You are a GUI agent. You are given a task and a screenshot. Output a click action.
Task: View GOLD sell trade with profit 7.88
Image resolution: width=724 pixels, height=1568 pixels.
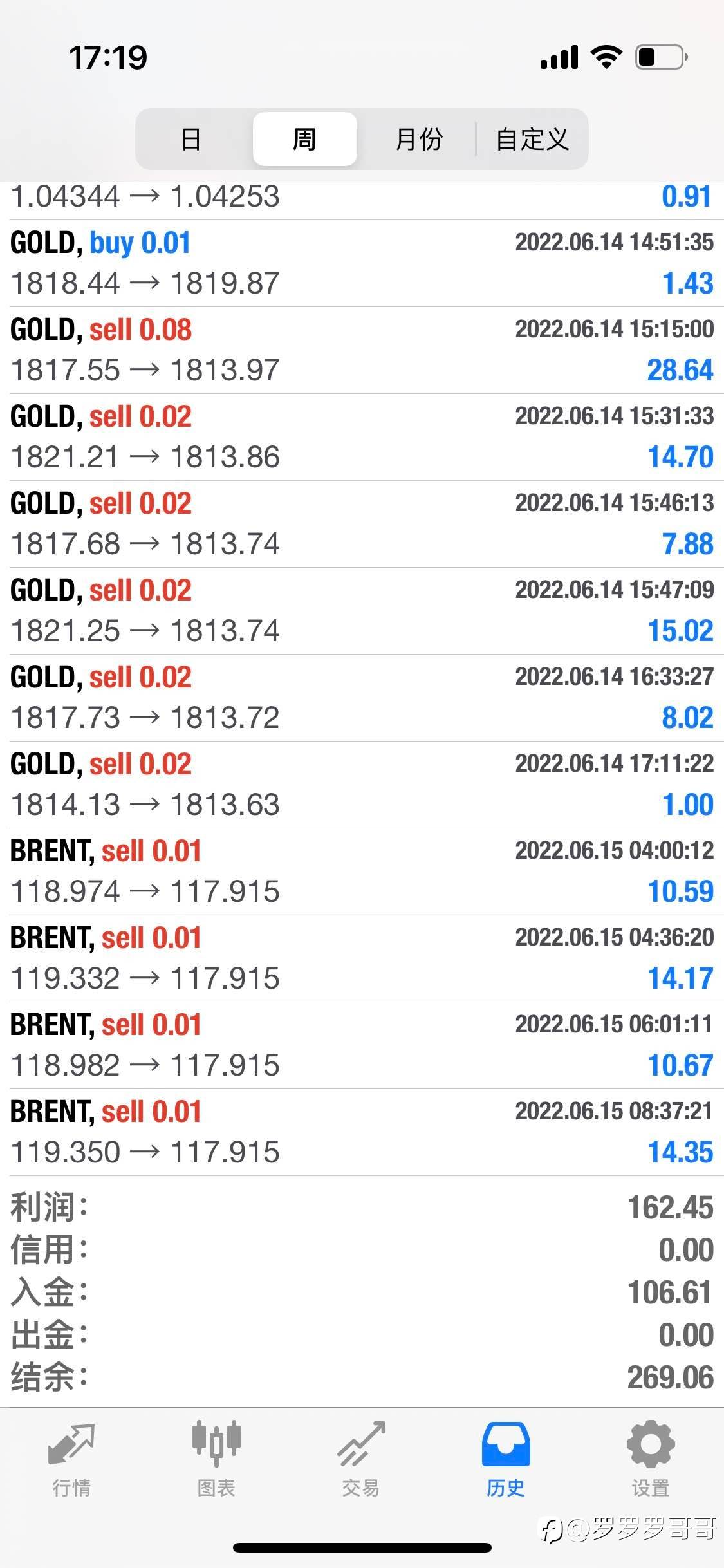pyautogui.click(x=362, y=524)
